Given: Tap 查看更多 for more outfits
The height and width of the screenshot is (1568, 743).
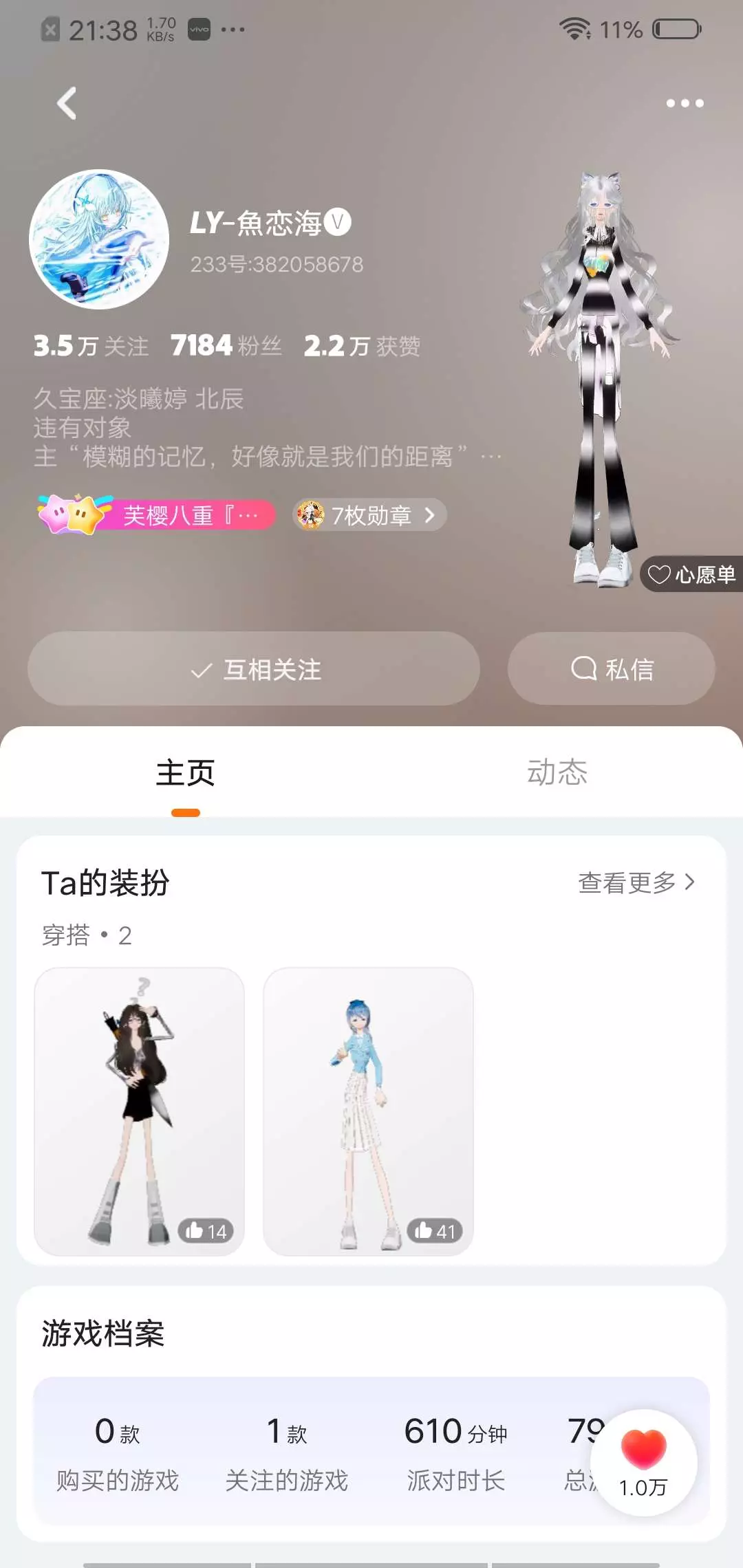Looking at the screenshot, I should click(637, 882).
